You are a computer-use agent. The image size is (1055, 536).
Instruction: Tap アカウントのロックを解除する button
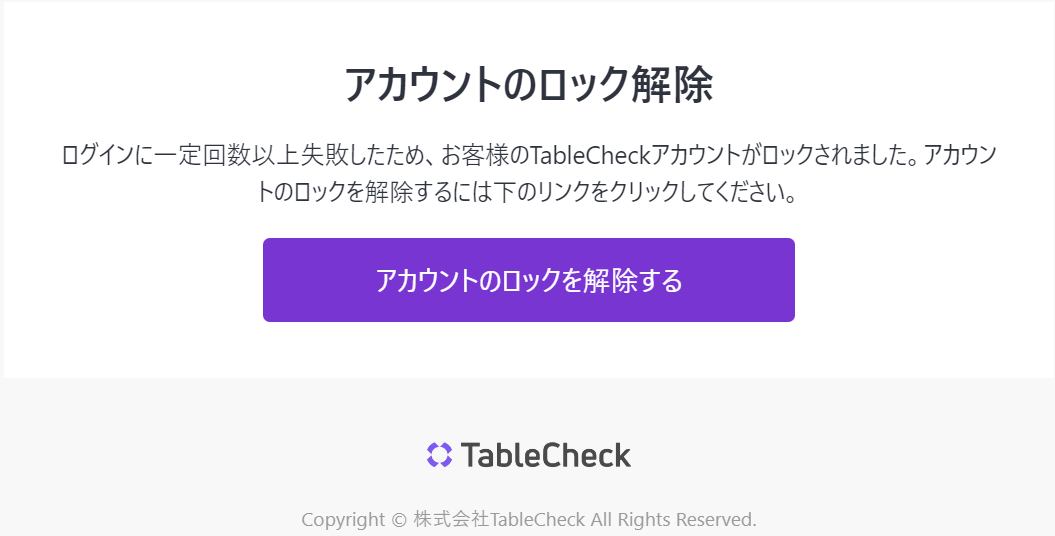(x=529, y=280)
